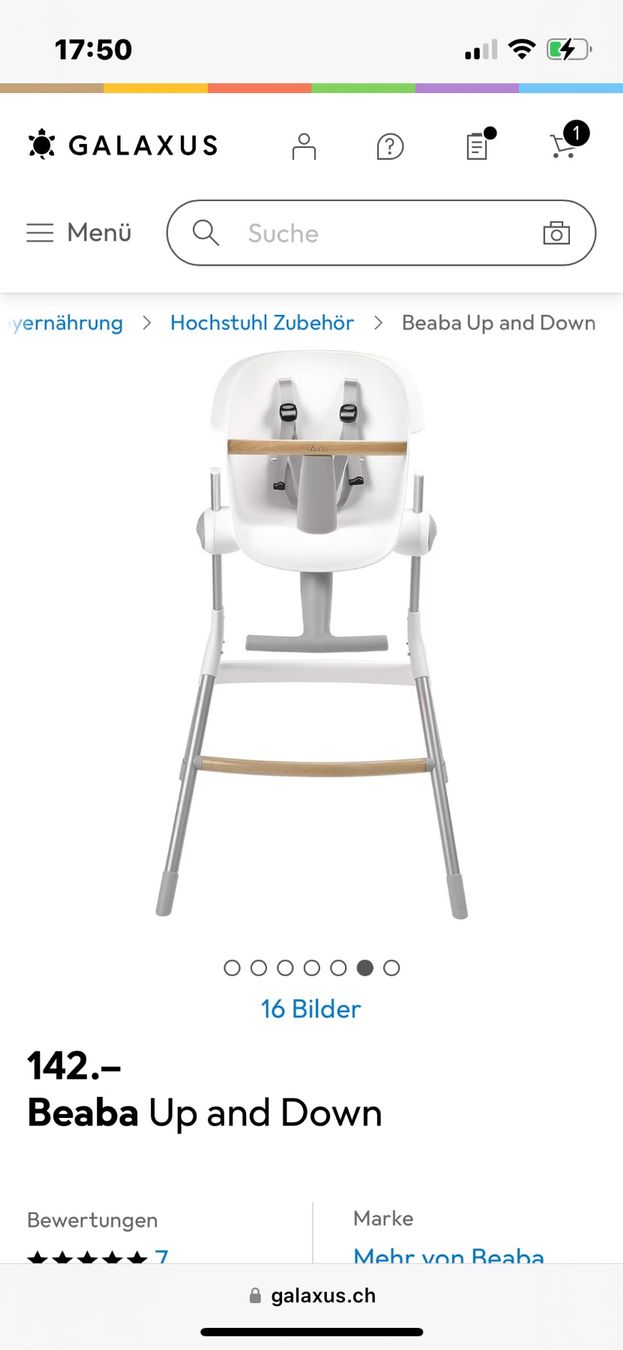Open the 16 Bilder gallery link
Image resolution: width=623 pixels, height=1350 pixels.
point(311,1009)
